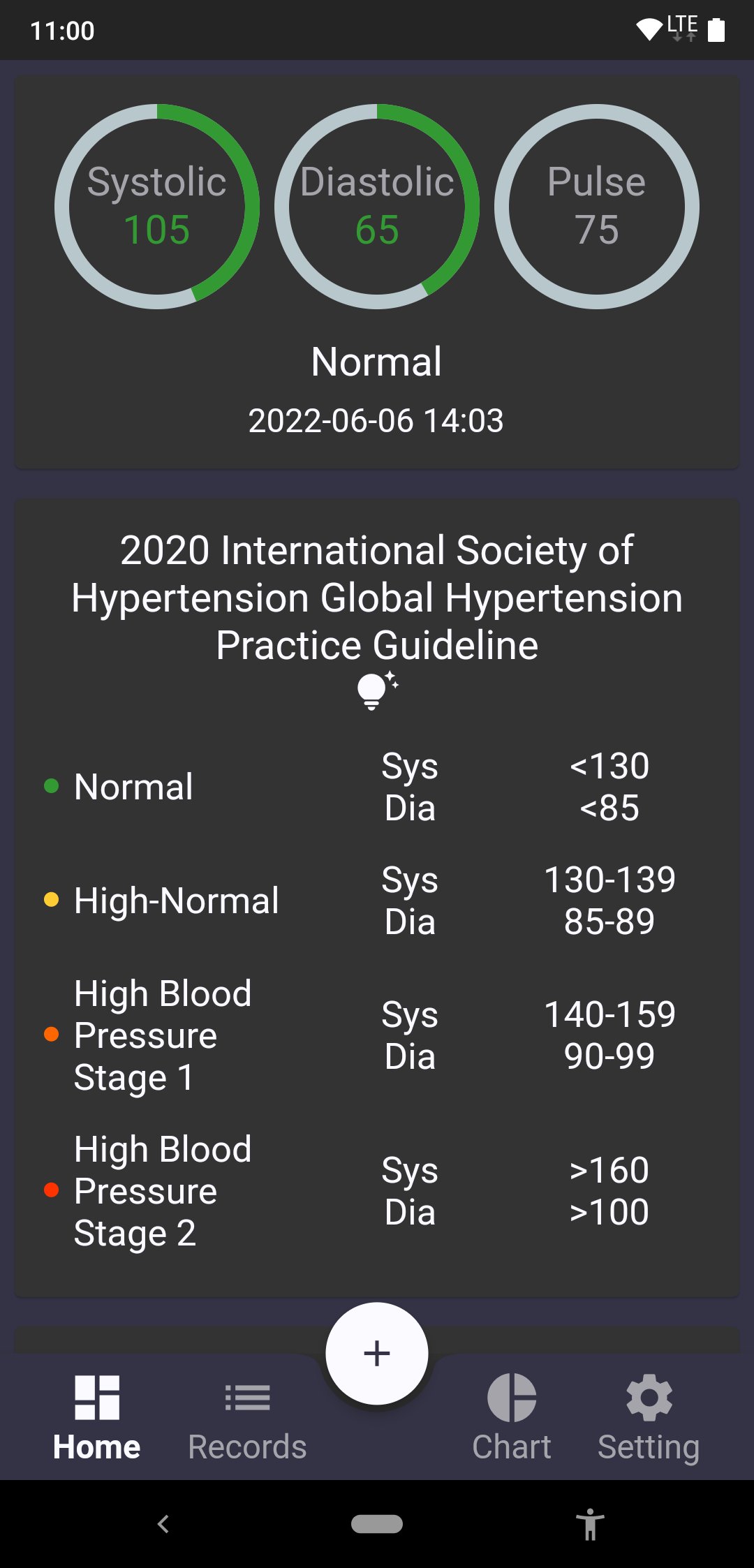Tap the Wi-Fi status bar icon
754x1568 pixels.
click(x=649, y=30)
